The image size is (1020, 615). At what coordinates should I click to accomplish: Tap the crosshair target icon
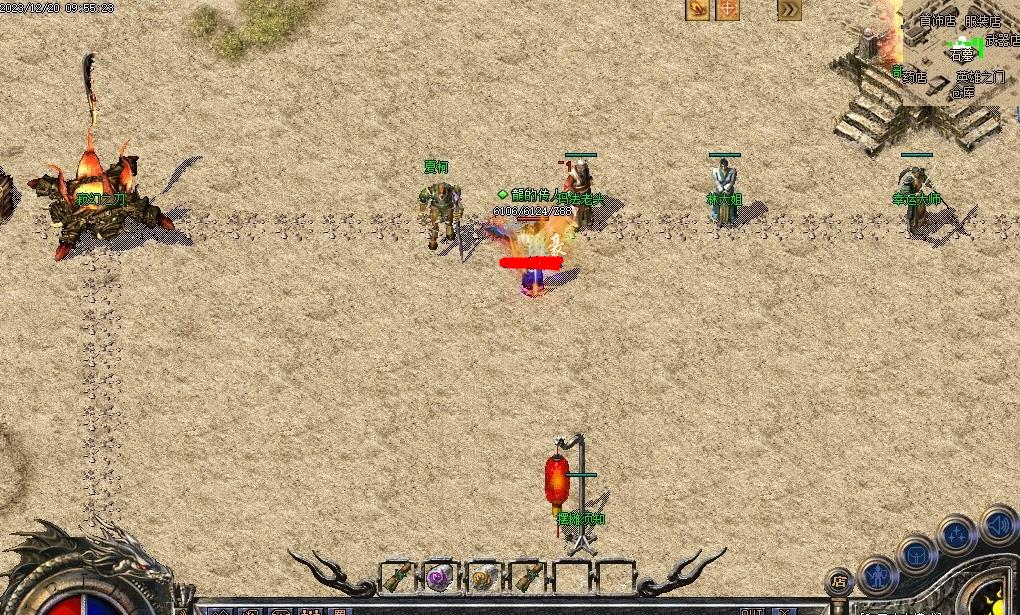point(728,9)
